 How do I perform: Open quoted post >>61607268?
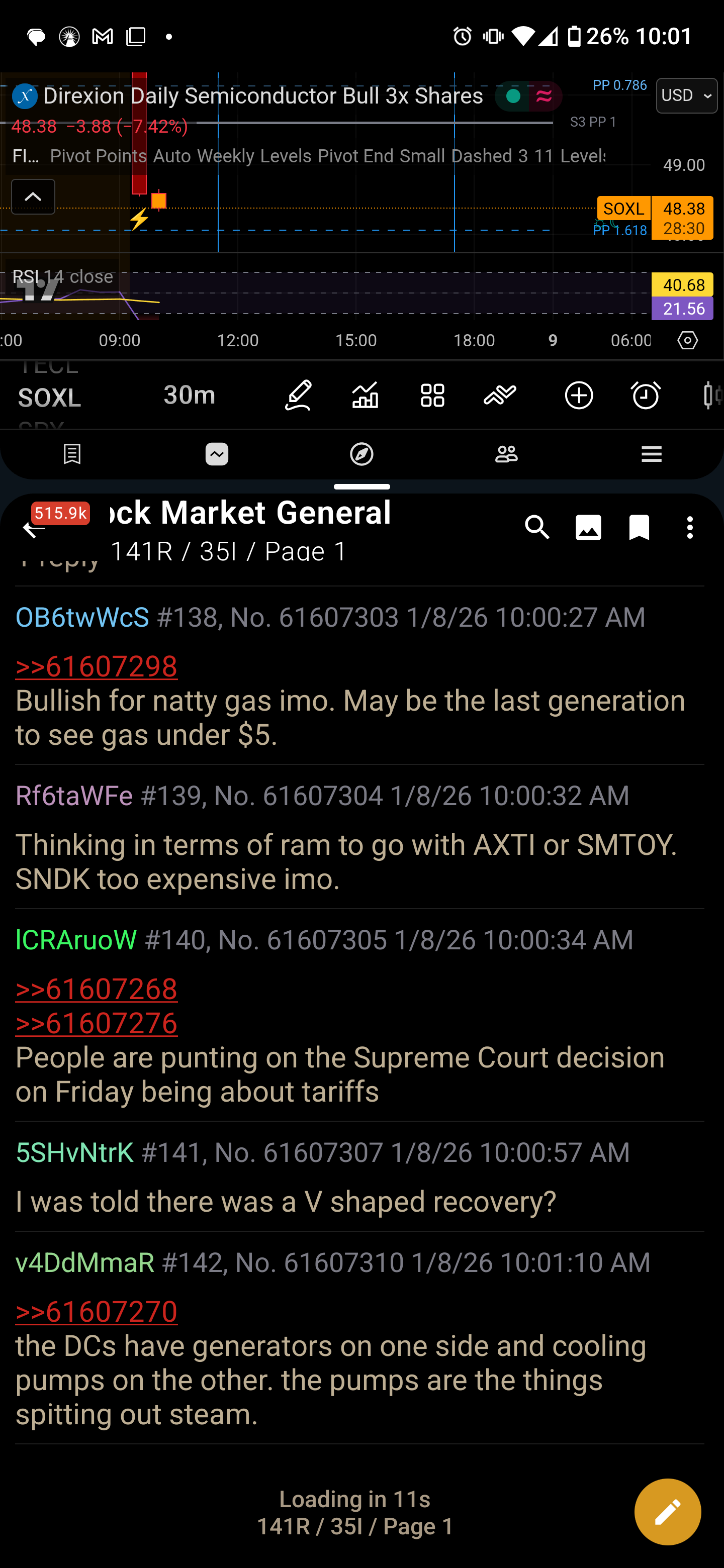click(96, 989)
